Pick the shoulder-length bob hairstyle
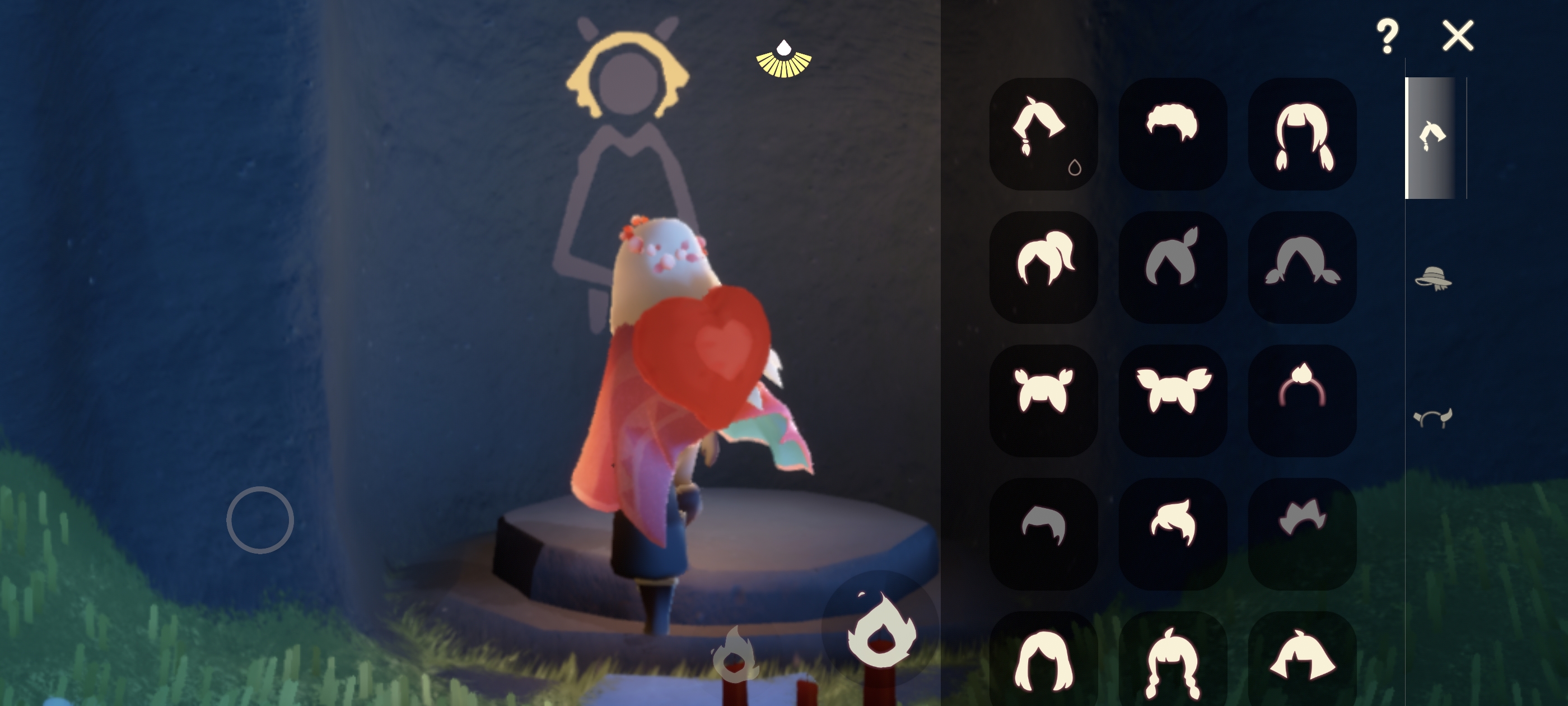 1043,661
